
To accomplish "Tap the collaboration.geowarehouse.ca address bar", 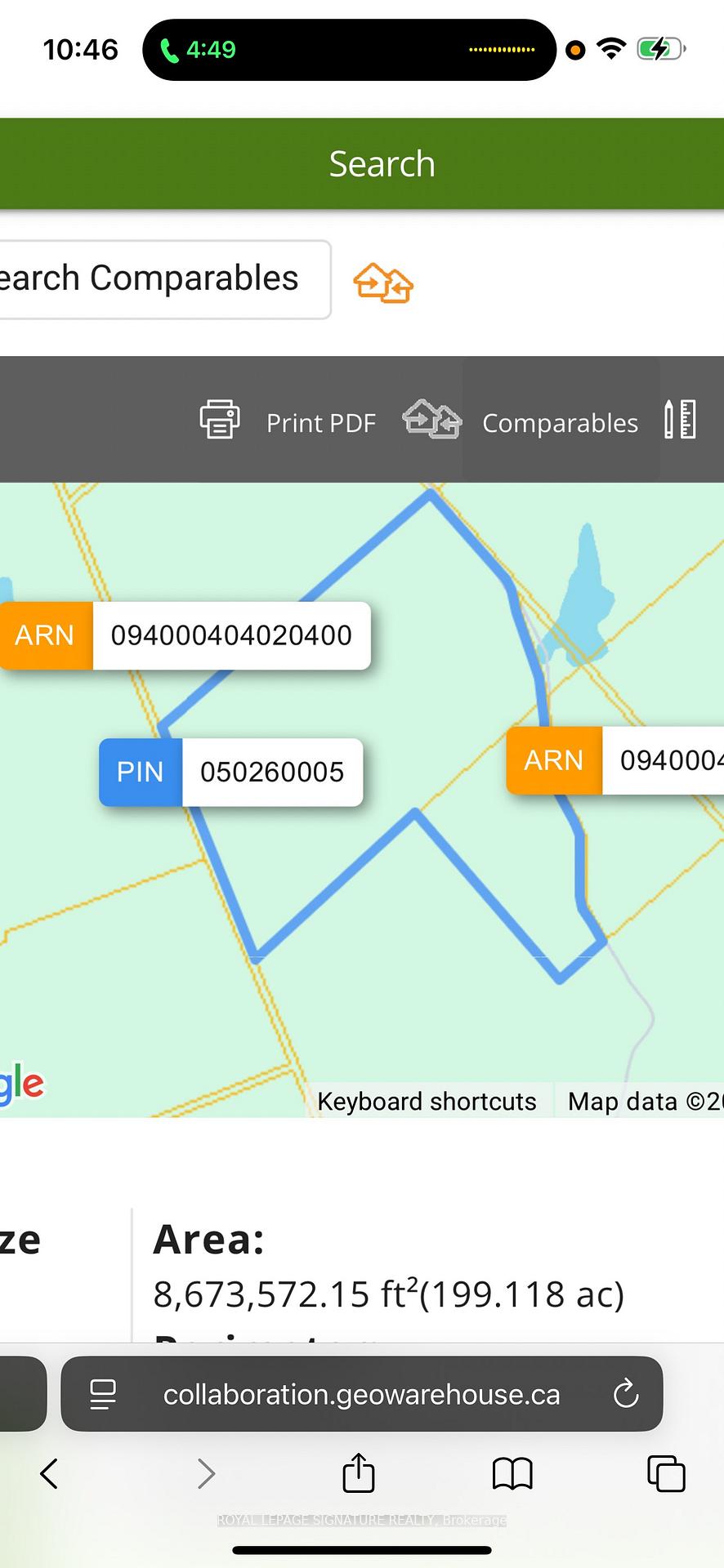I will 361,1394.
